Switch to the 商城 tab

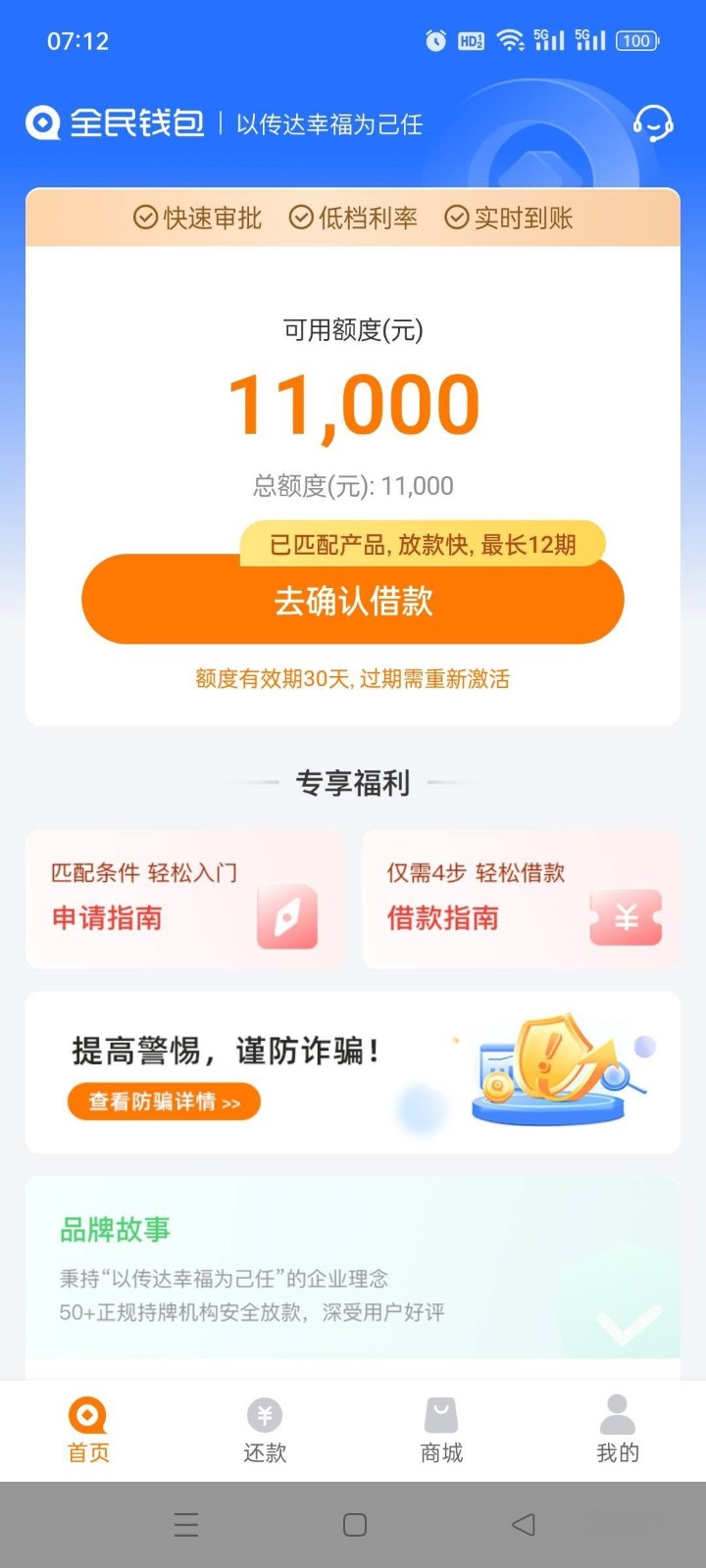[441, 1431]
